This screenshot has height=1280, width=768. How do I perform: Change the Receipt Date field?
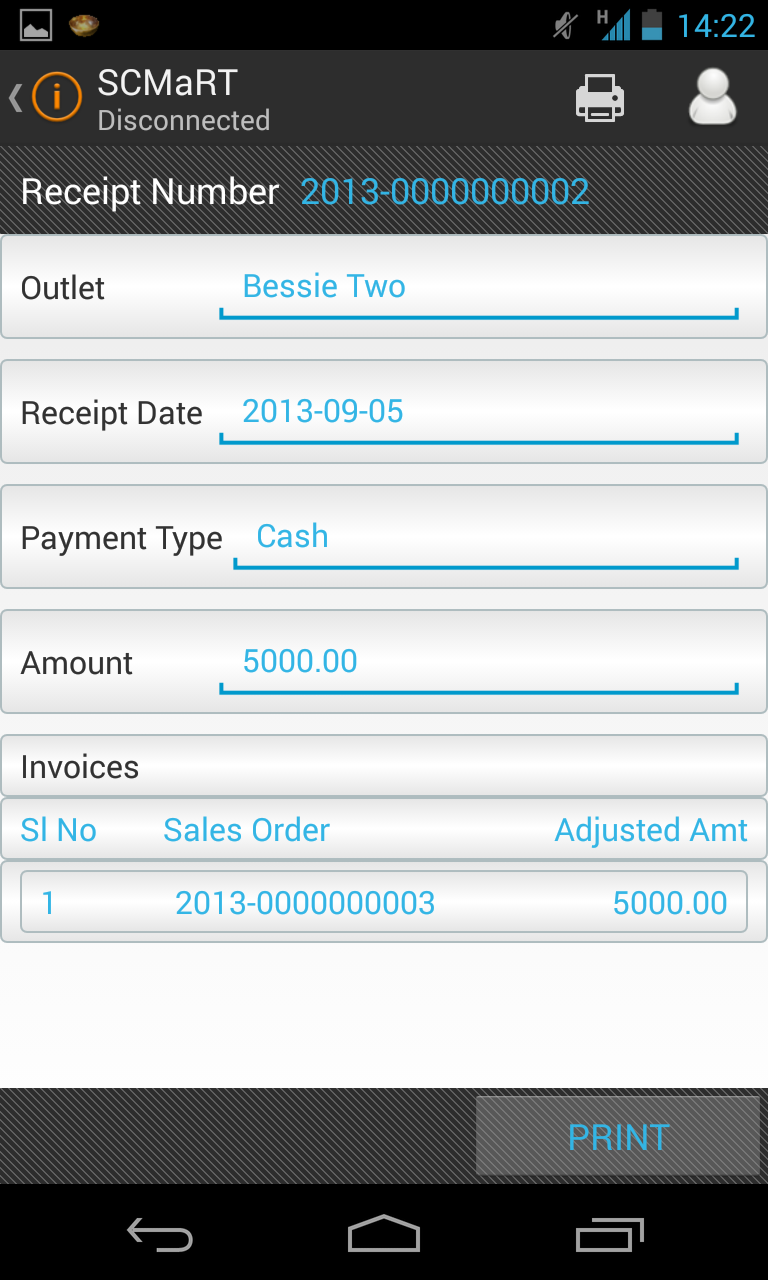[x=478, y=413]
